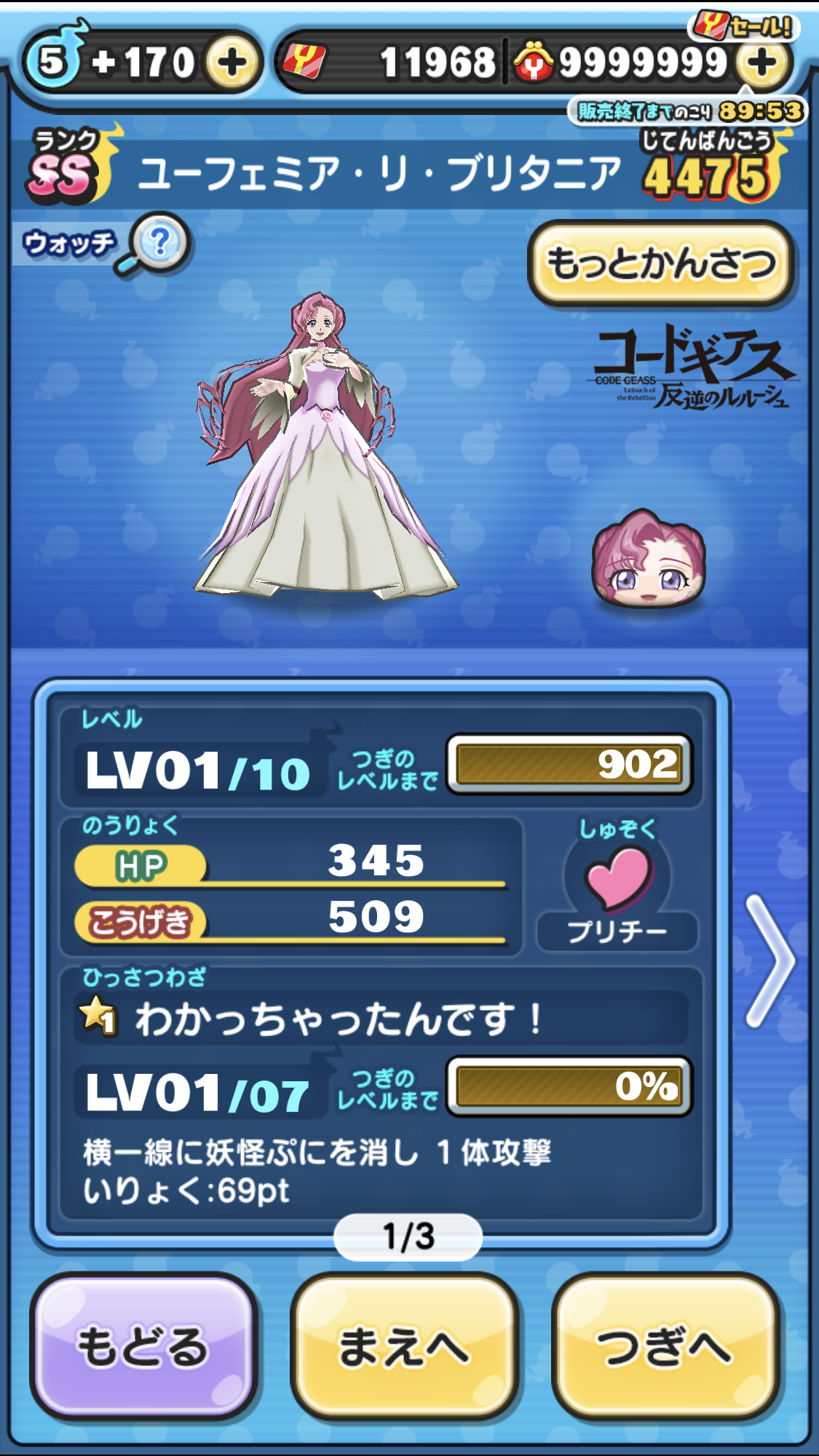Open the Y-points セール banner

pos(744,28)
